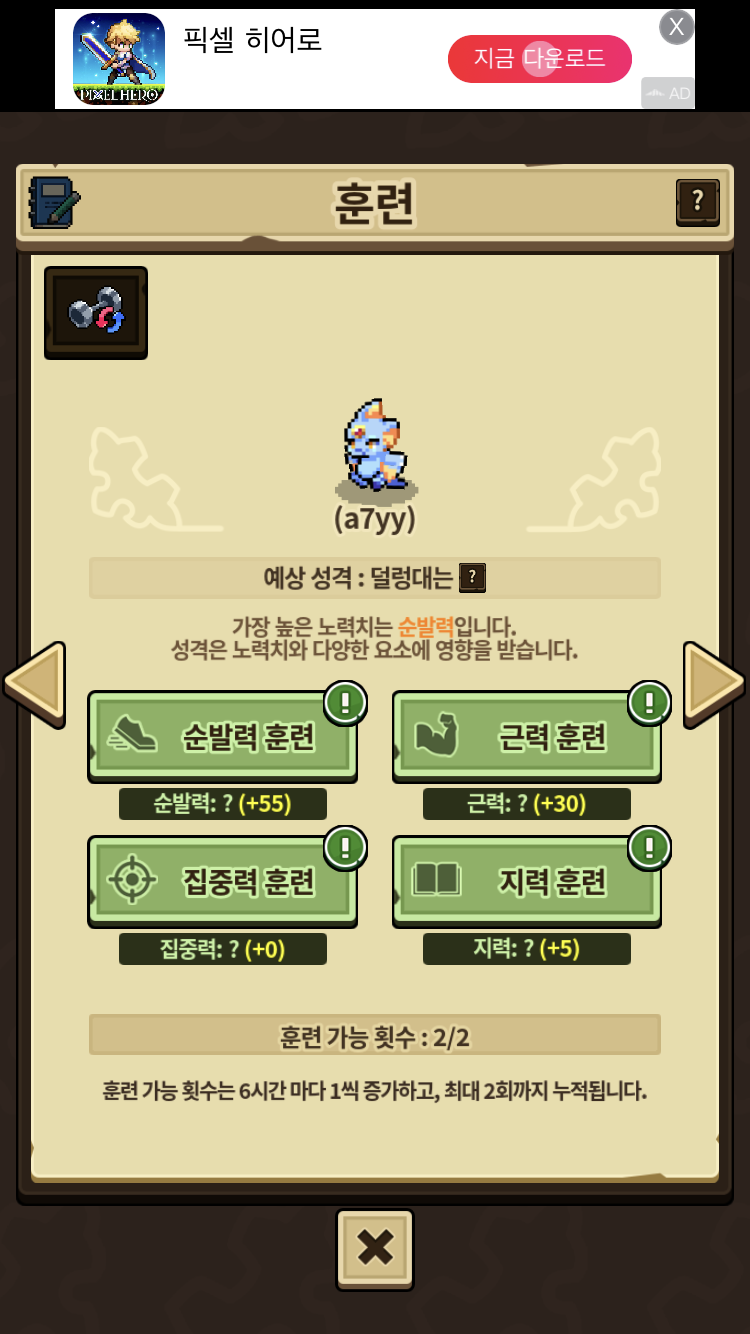Open the training notebook icon
The image size is (750, 1334).
click(54, 202)
